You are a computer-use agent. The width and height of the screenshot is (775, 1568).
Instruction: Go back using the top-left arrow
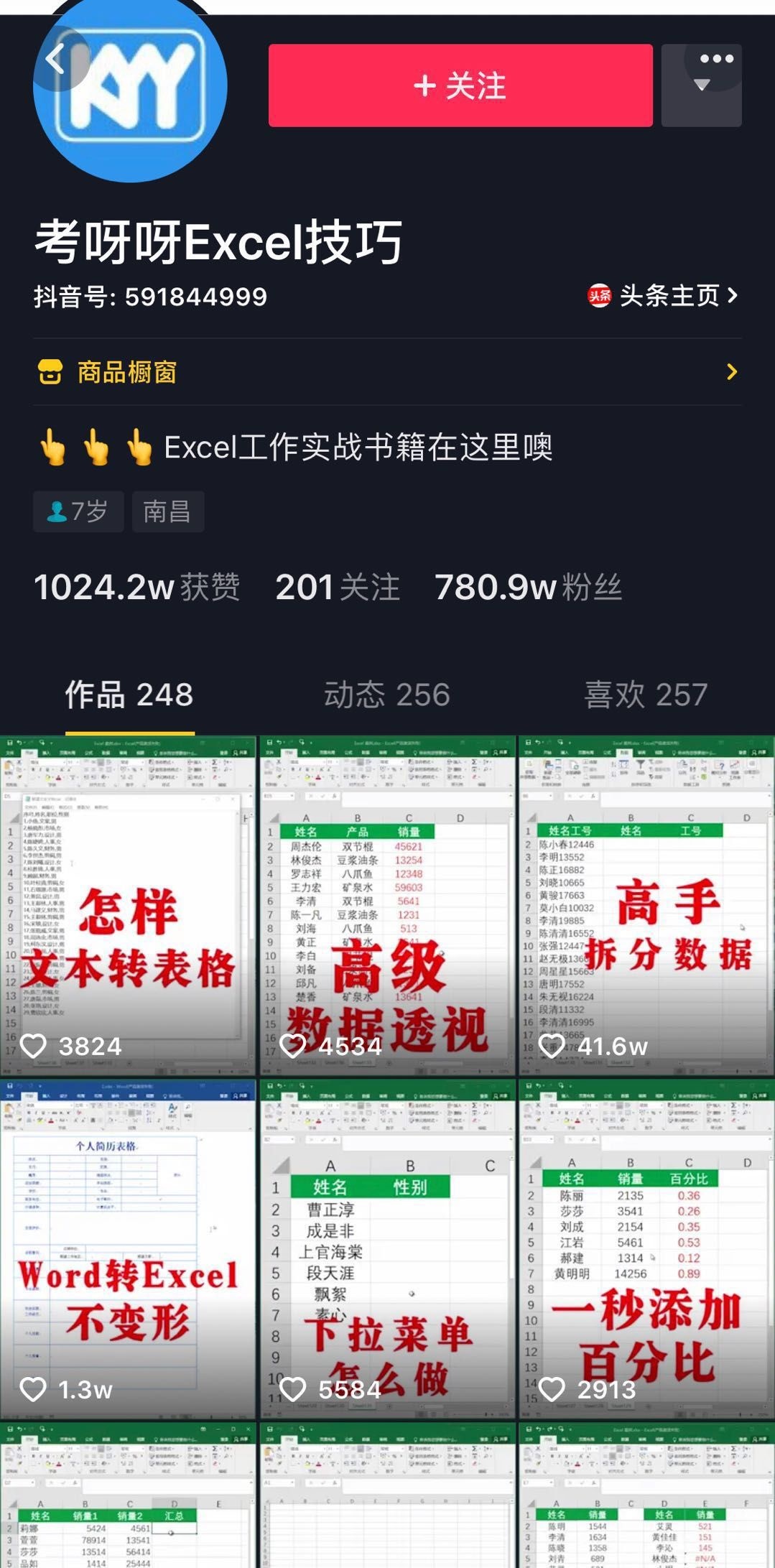pyautogui.click(x=57, y=59)
